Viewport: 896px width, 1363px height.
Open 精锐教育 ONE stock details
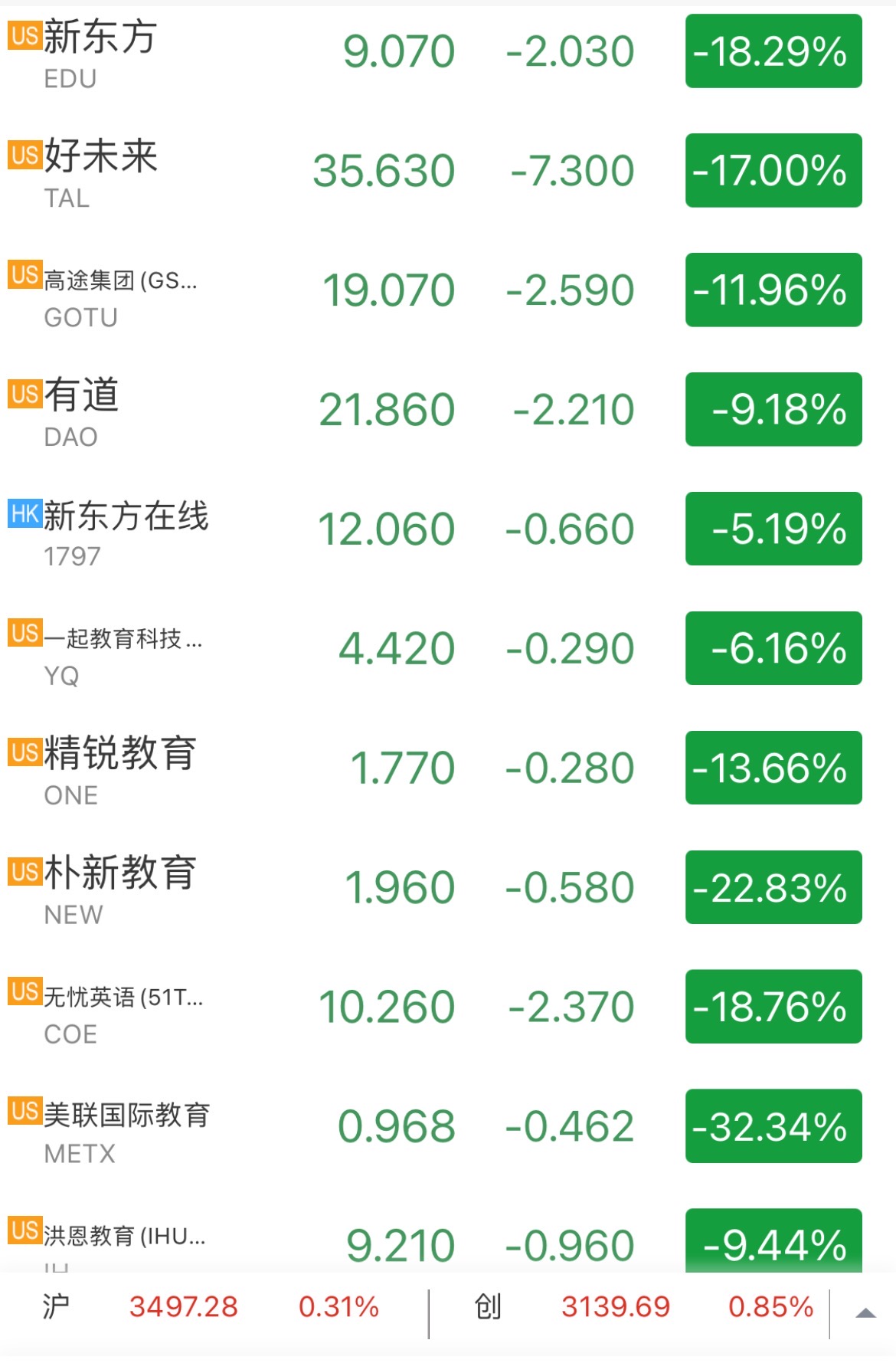120,769
